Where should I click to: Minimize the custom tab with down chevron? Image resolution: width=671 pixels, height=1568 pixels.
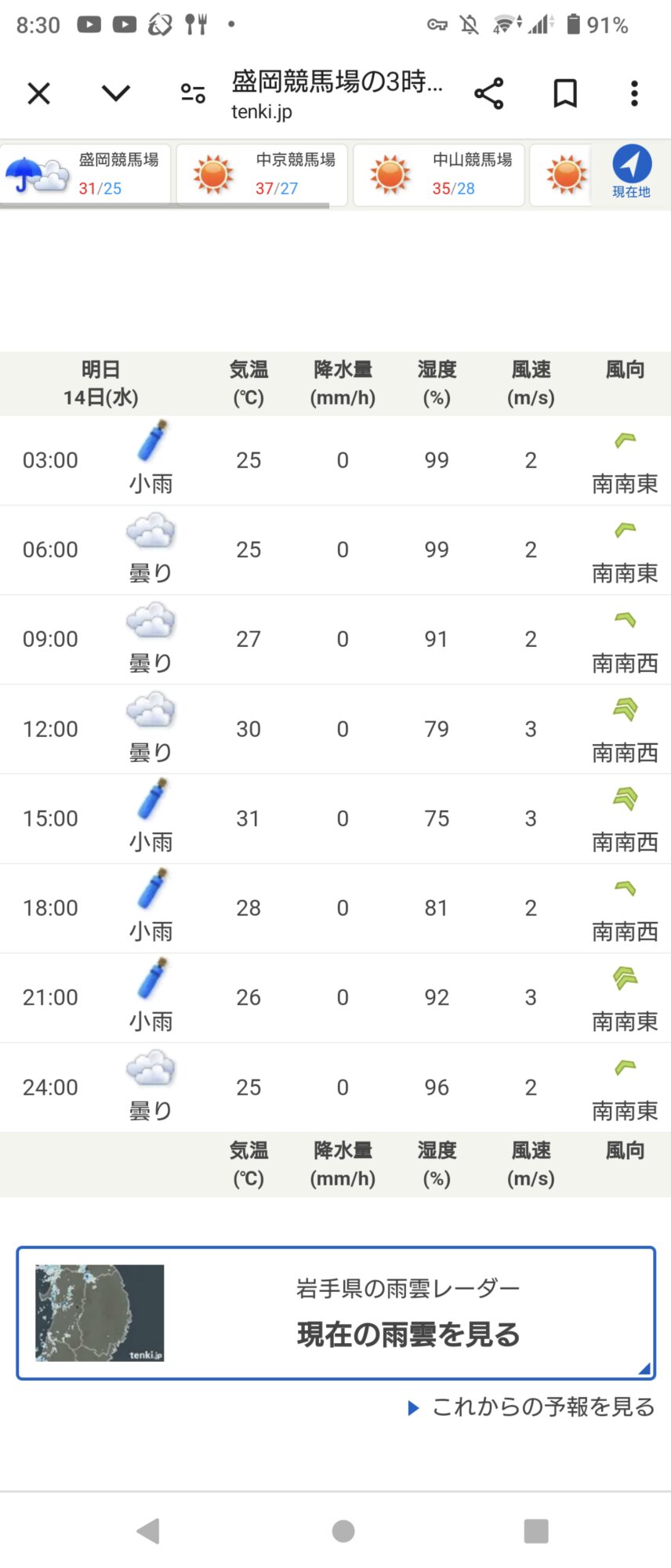pos(116,94)
